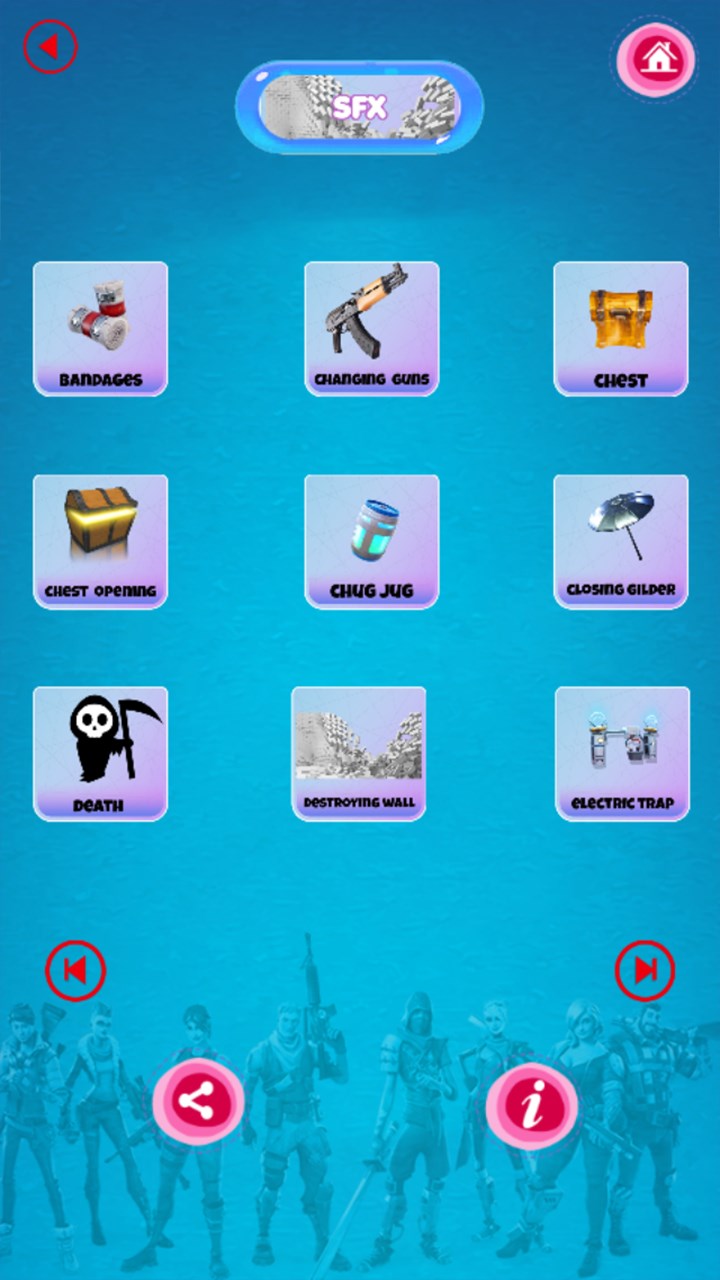Go to the next page of sounds
Image resolution: width=720 pixels, height=1280 pixels.
pos(645,970)
